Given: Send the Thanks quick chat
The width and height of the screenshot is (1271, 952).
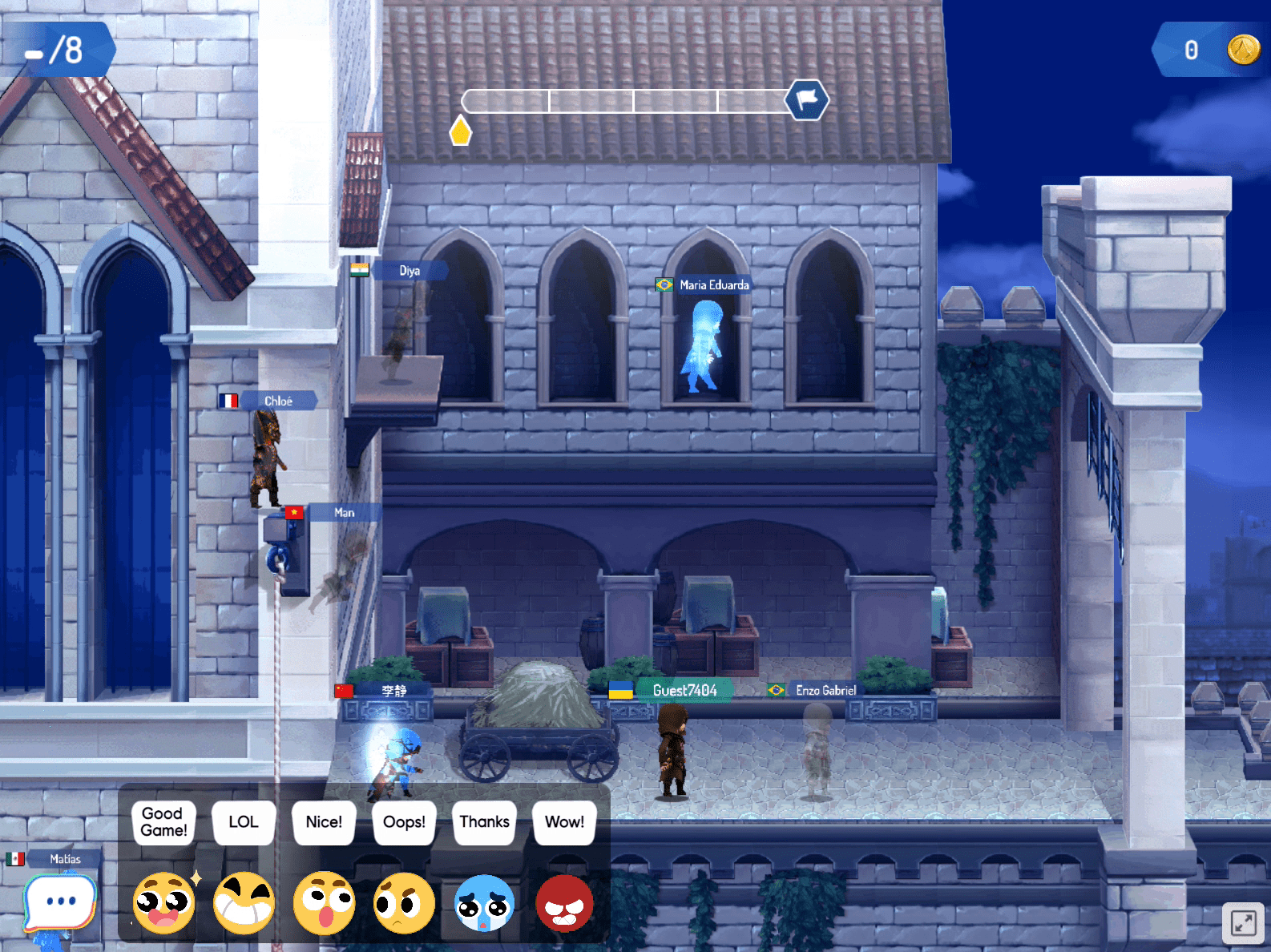Looking at the screenshot, I should click(484, 822).
